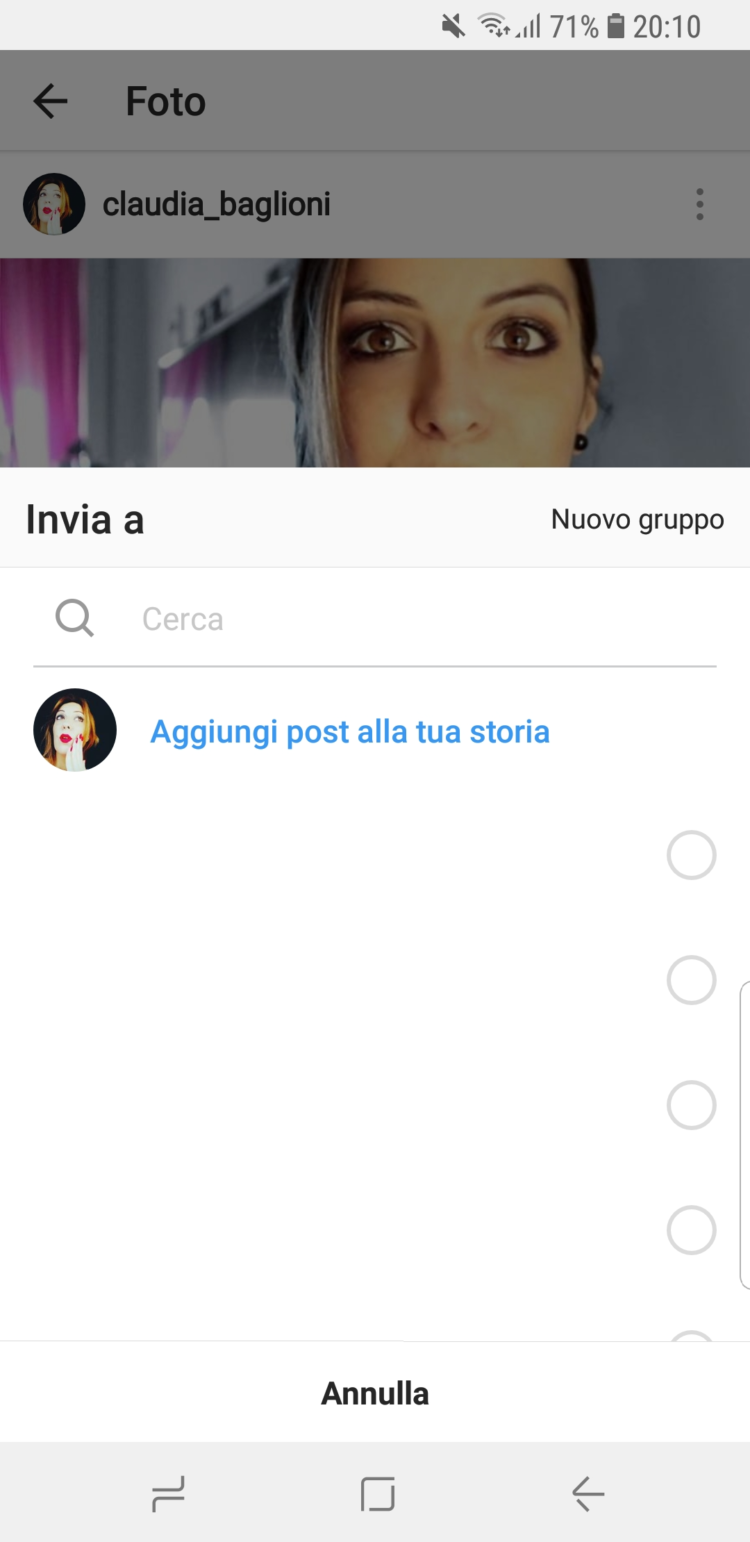Tap the system back button
Screen dimensions: 750x1542
click(588, 1494)
